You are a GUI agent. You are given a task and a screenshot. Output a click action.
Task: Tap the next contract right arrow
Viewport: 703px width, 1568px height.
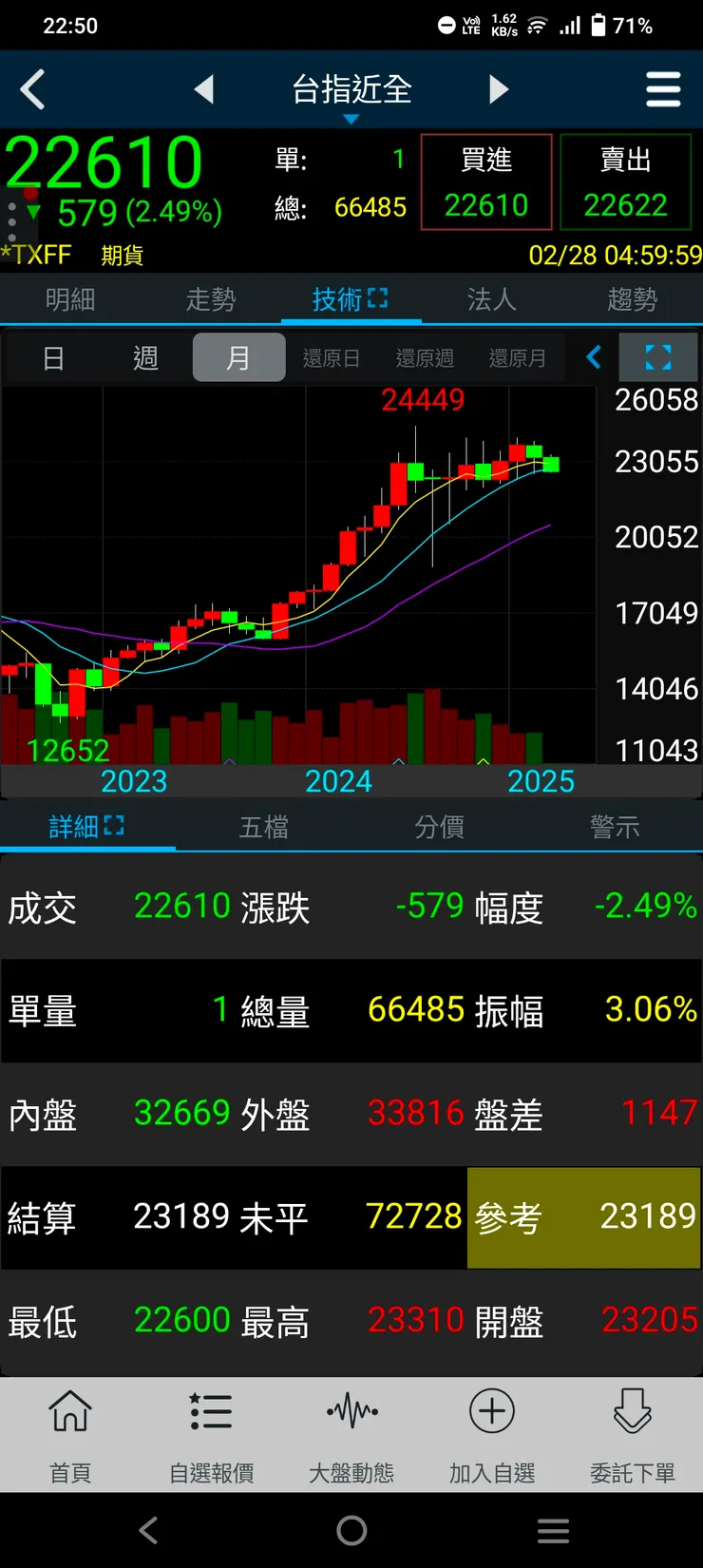tap(498, 89)
